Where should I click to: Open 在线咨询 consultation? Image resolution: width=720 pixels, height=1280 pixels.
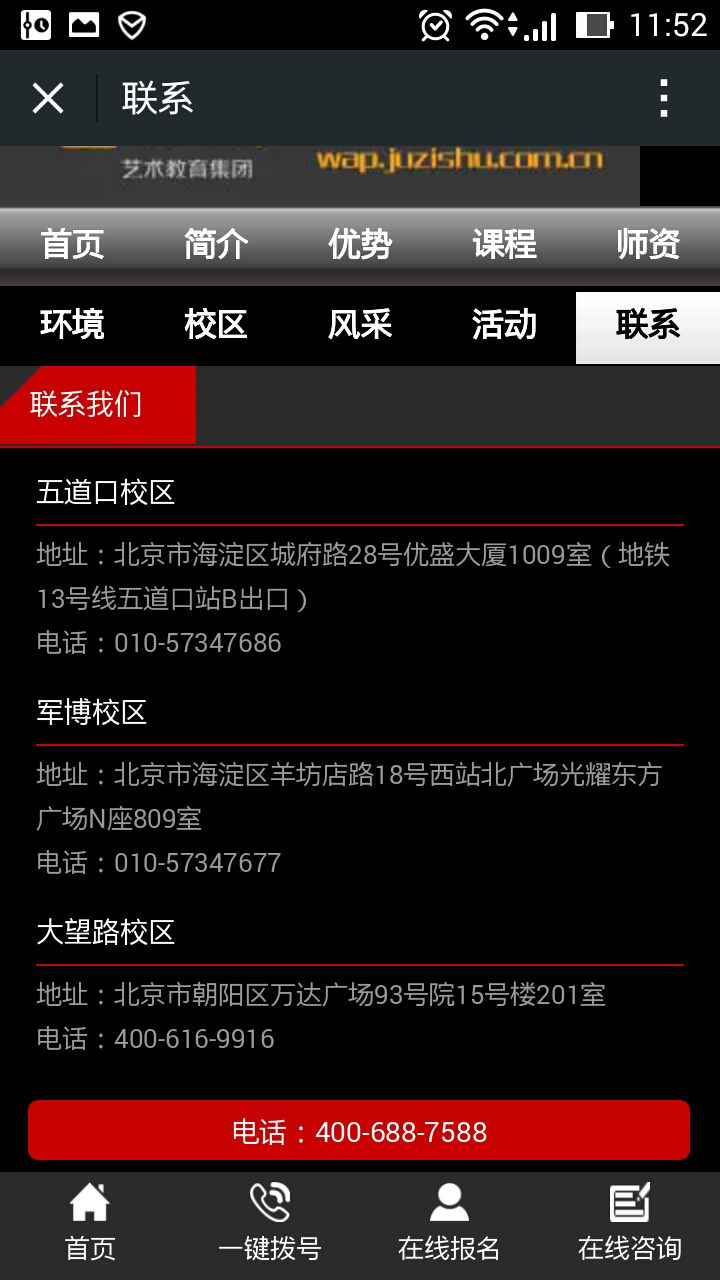(630, 1223)
